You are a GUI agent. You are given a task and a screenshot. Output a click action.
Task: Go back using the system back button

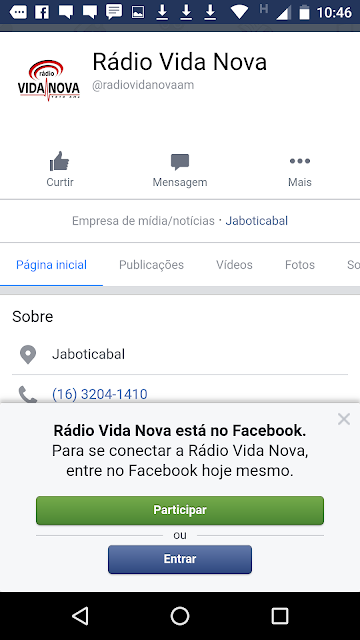80,616
